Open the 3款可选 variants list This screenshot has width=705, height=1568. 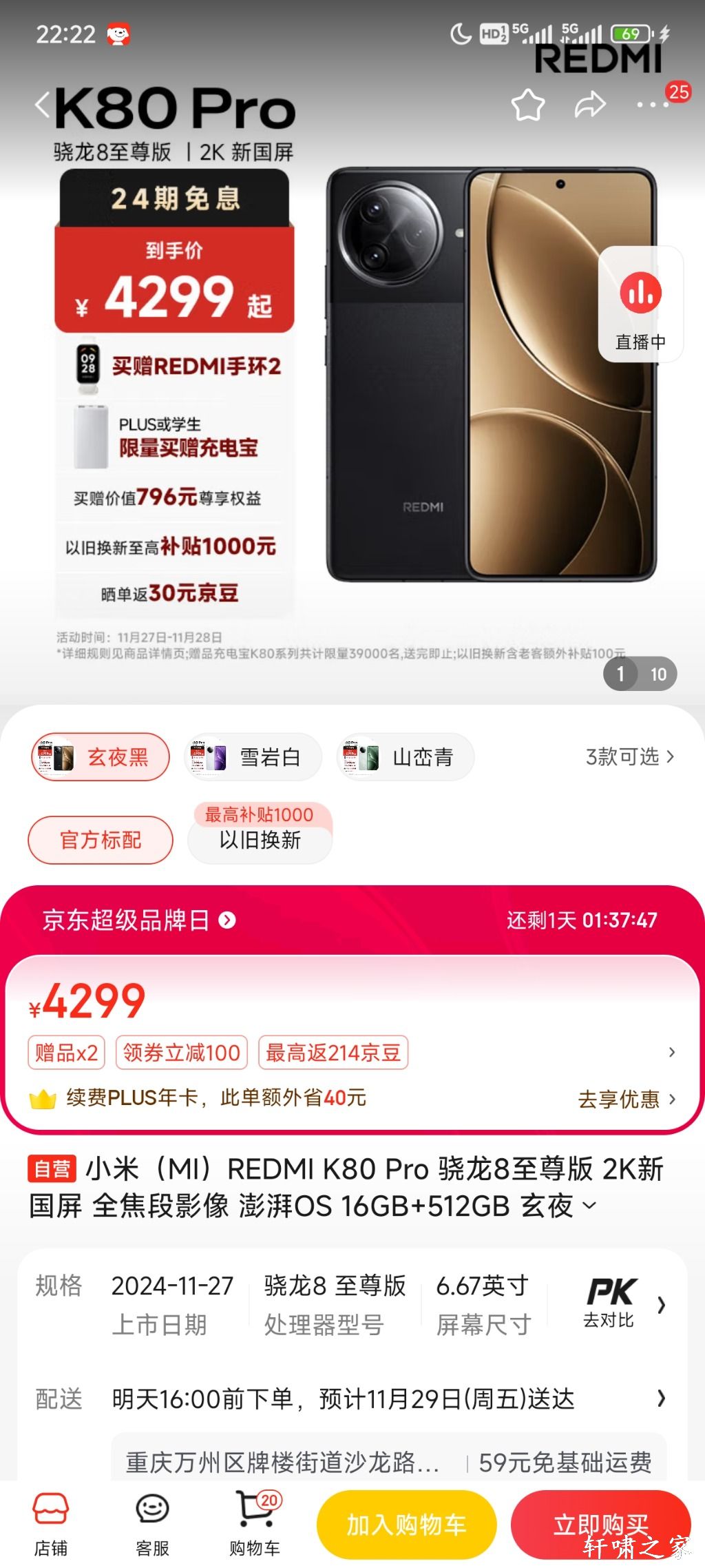[629, 757]
